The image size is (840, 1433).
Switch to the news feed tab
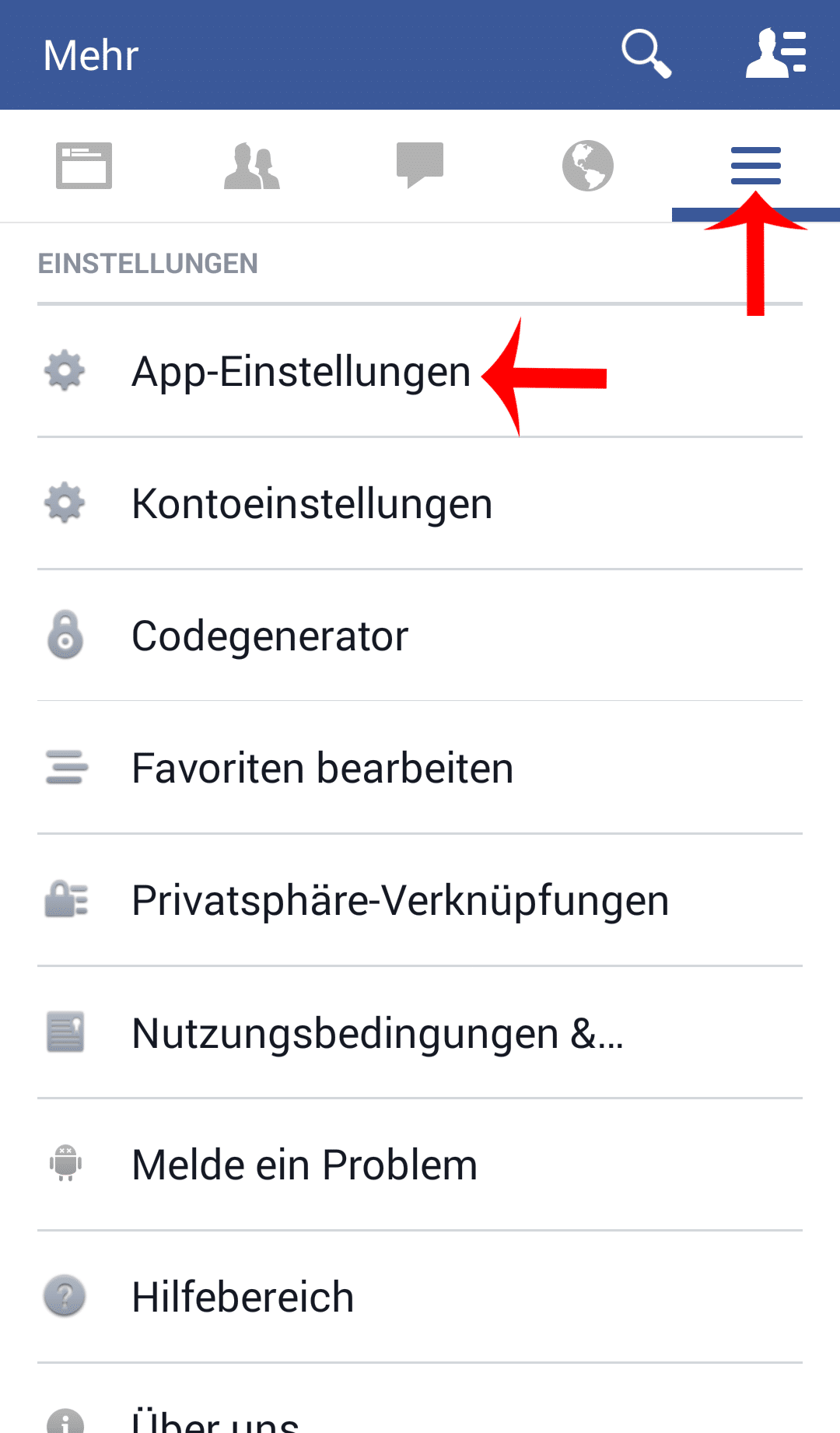coord(84,166)
